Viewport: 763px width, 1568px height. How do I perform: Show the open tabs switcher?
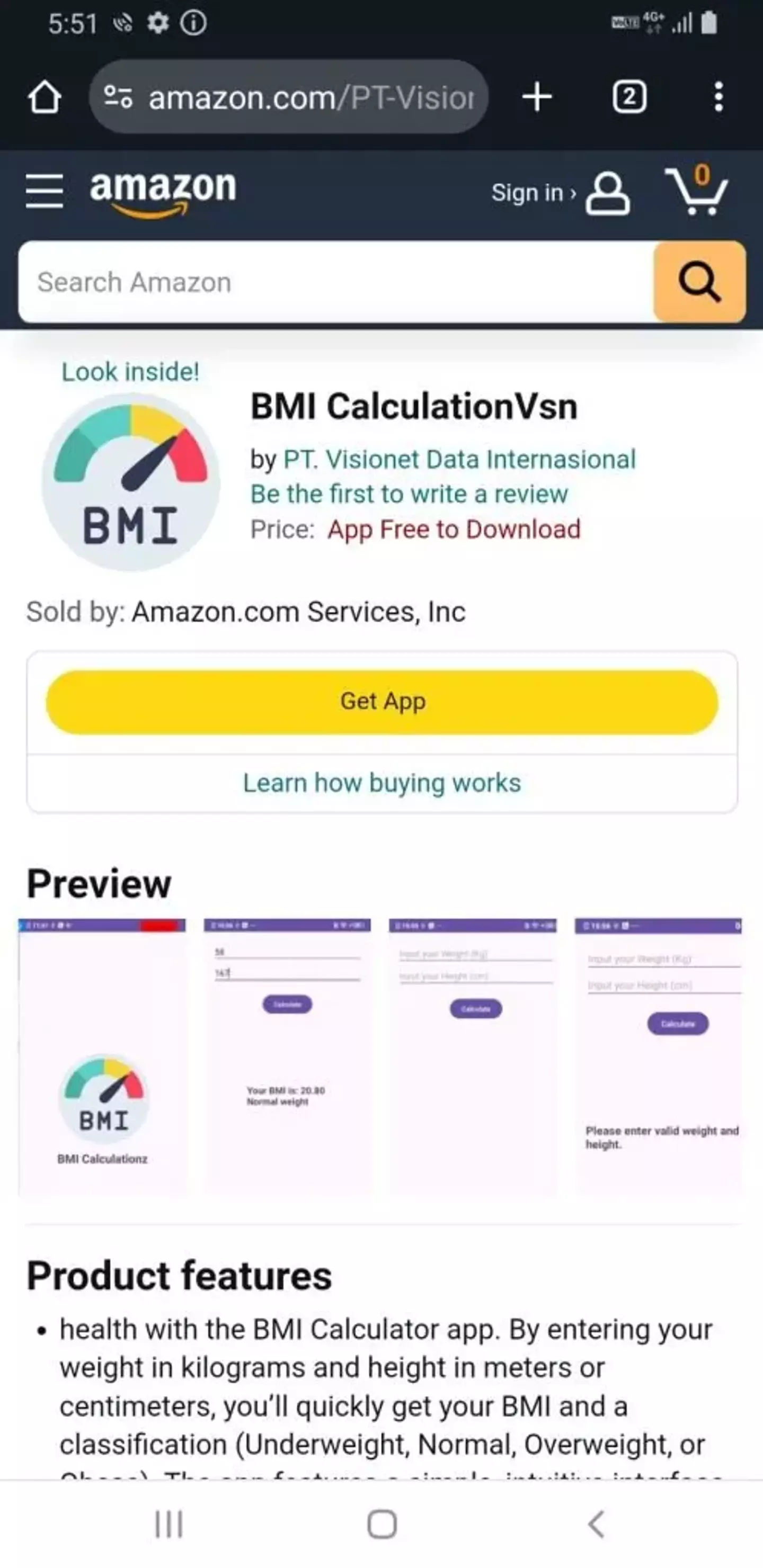click(628, 97)
